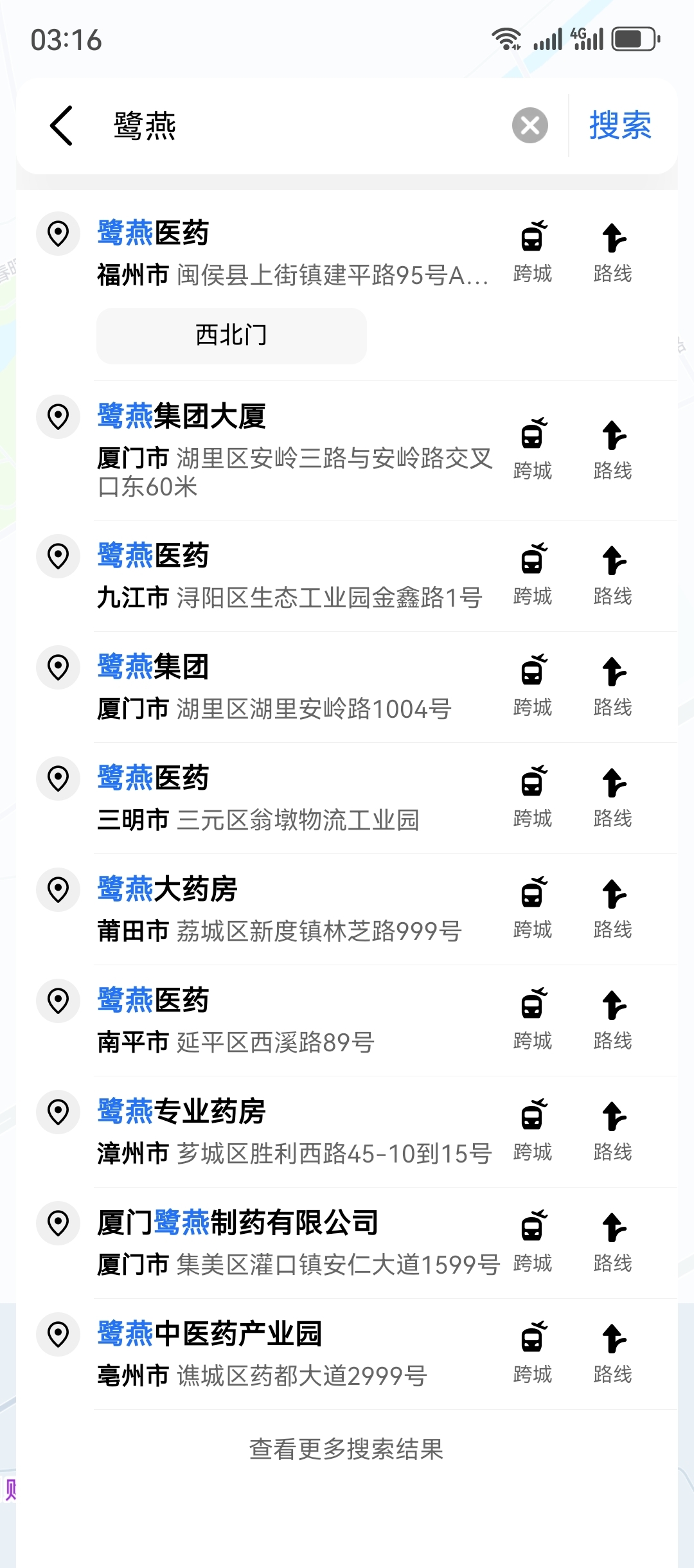Tap 跨城 for 鹭燕中医药产业园
694x1568 pixels.
coord(533,1353)
